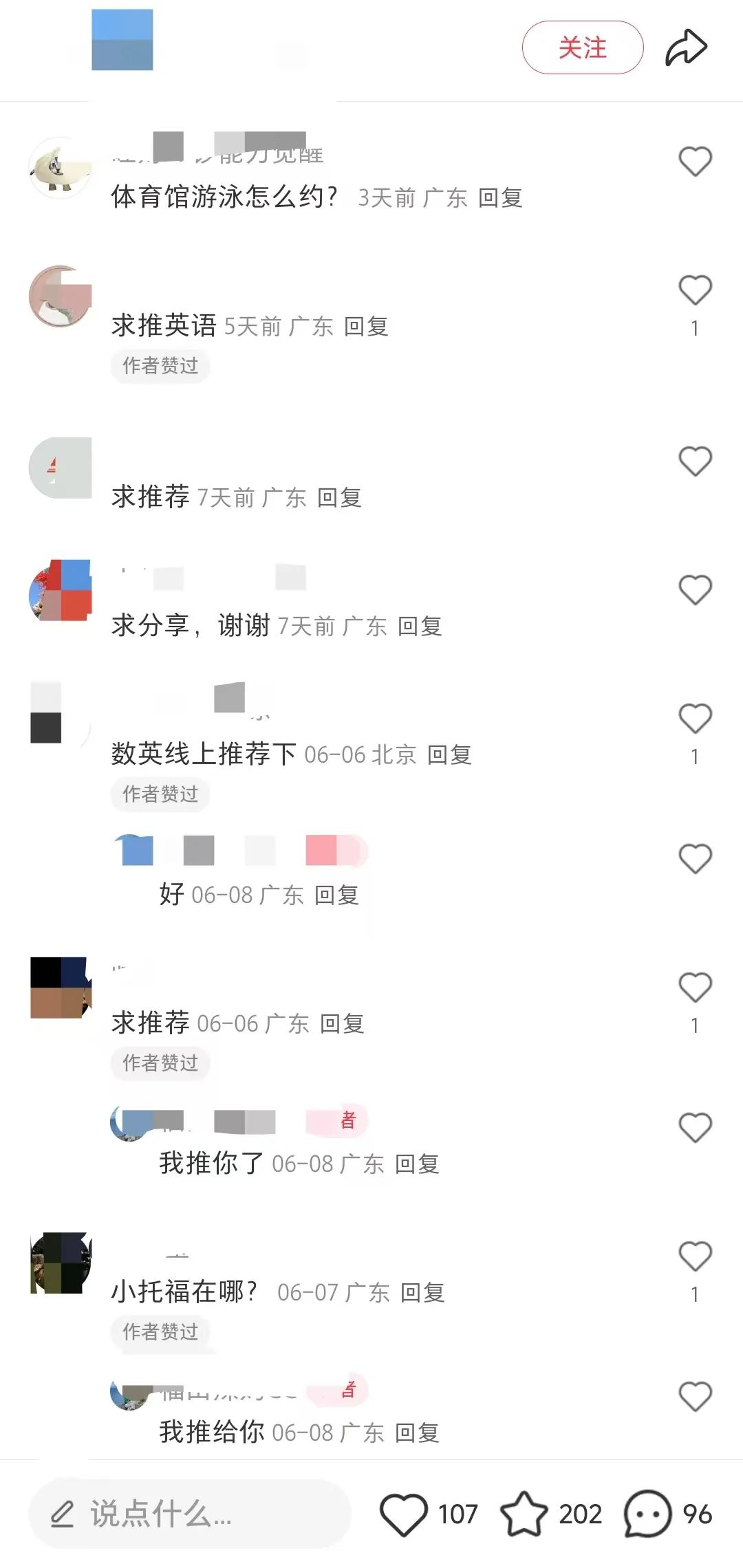The width and height of the screenshot is (743, 1568).
Task: Reply to the comment 求推英语
Action: pyautogui.click(x=366, y=326)
